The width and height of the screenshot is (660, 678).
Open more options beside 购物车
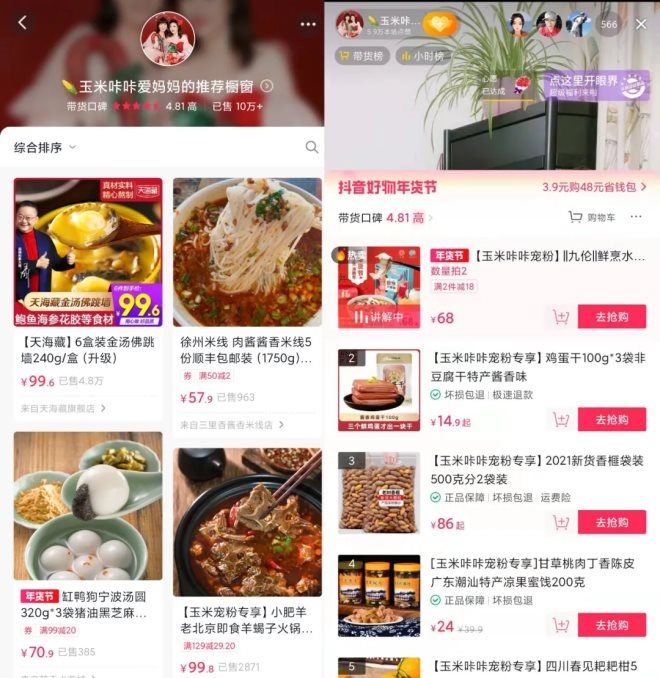pos(636,217)
